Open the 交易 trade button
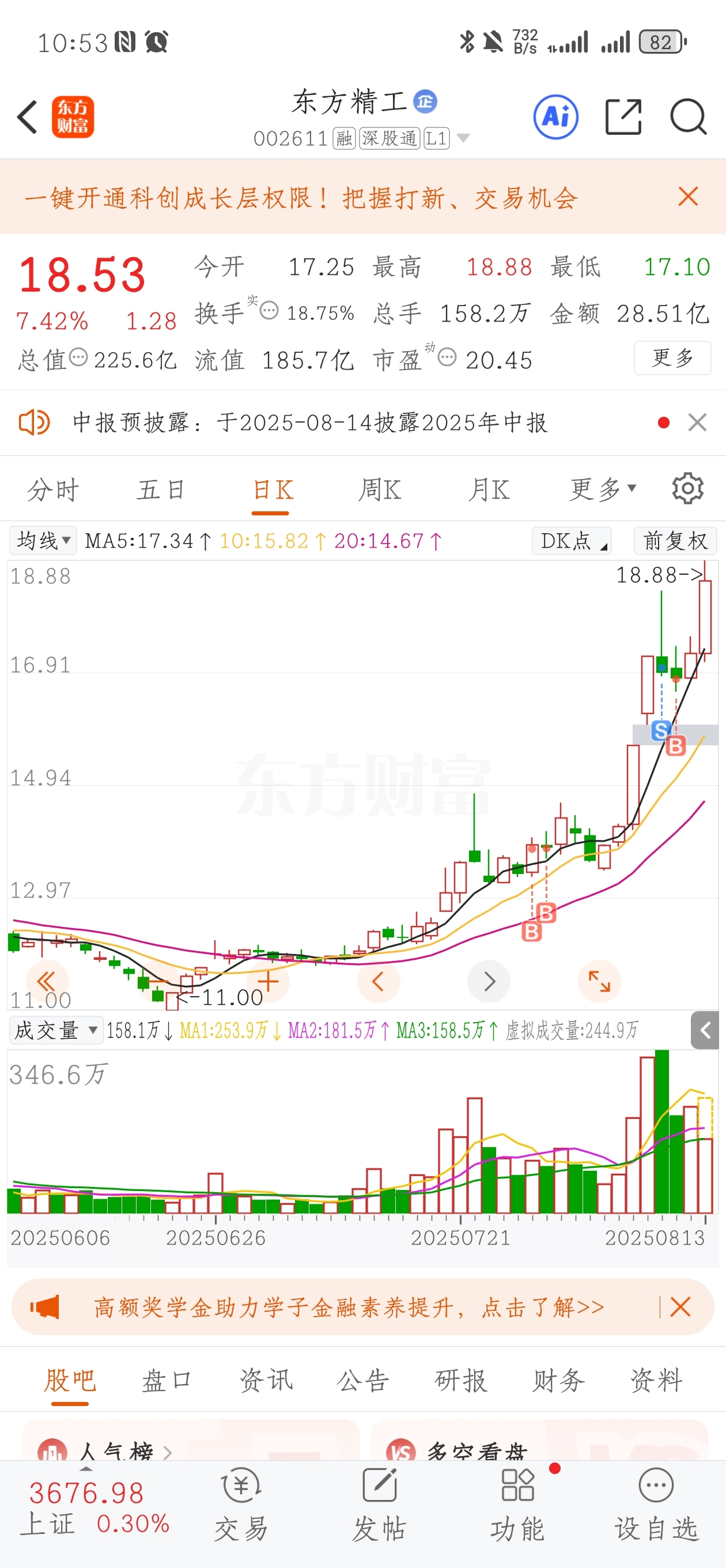The image size is (726, 1568). click(241, 1503)
